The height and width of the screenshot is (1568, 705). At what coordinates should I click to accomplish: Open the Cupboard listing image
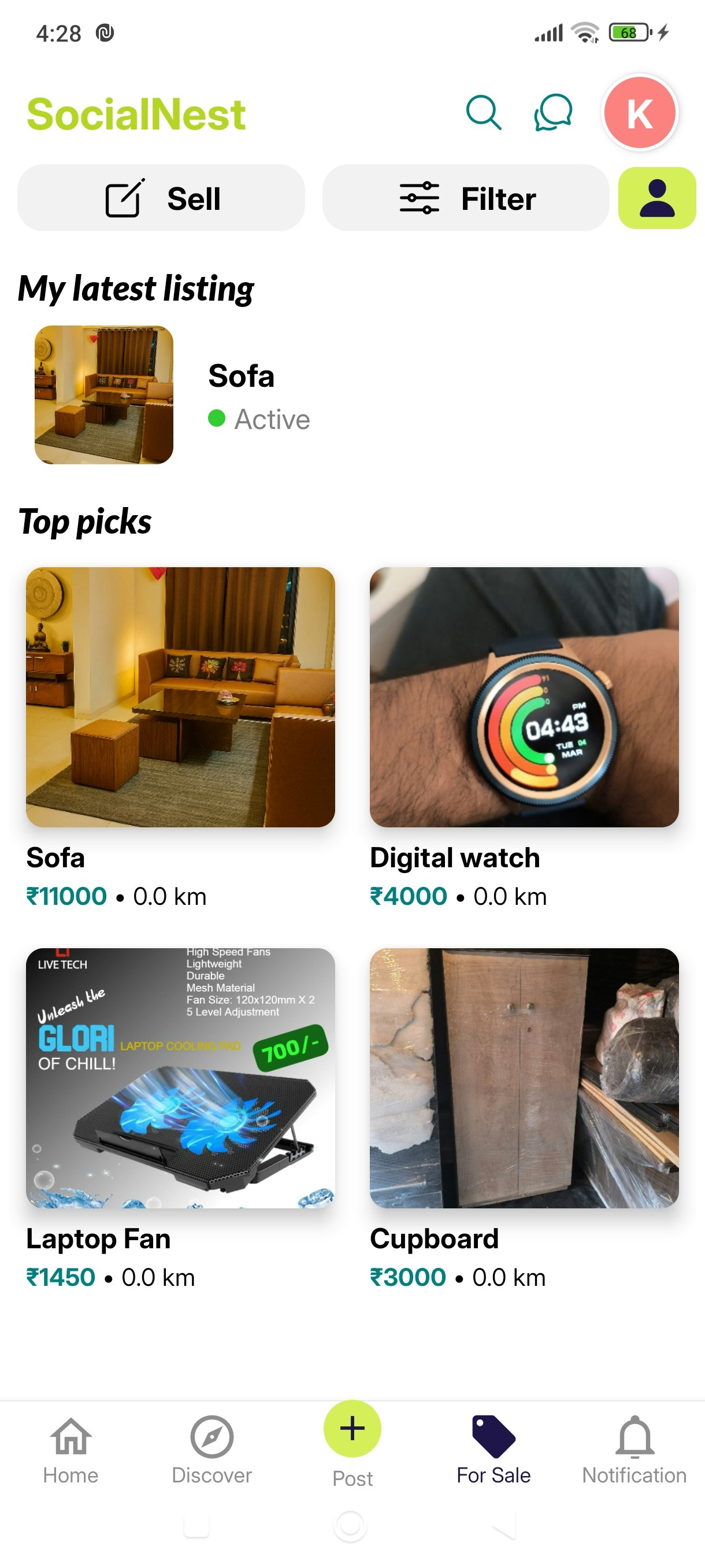click(x=524, y=1076)
